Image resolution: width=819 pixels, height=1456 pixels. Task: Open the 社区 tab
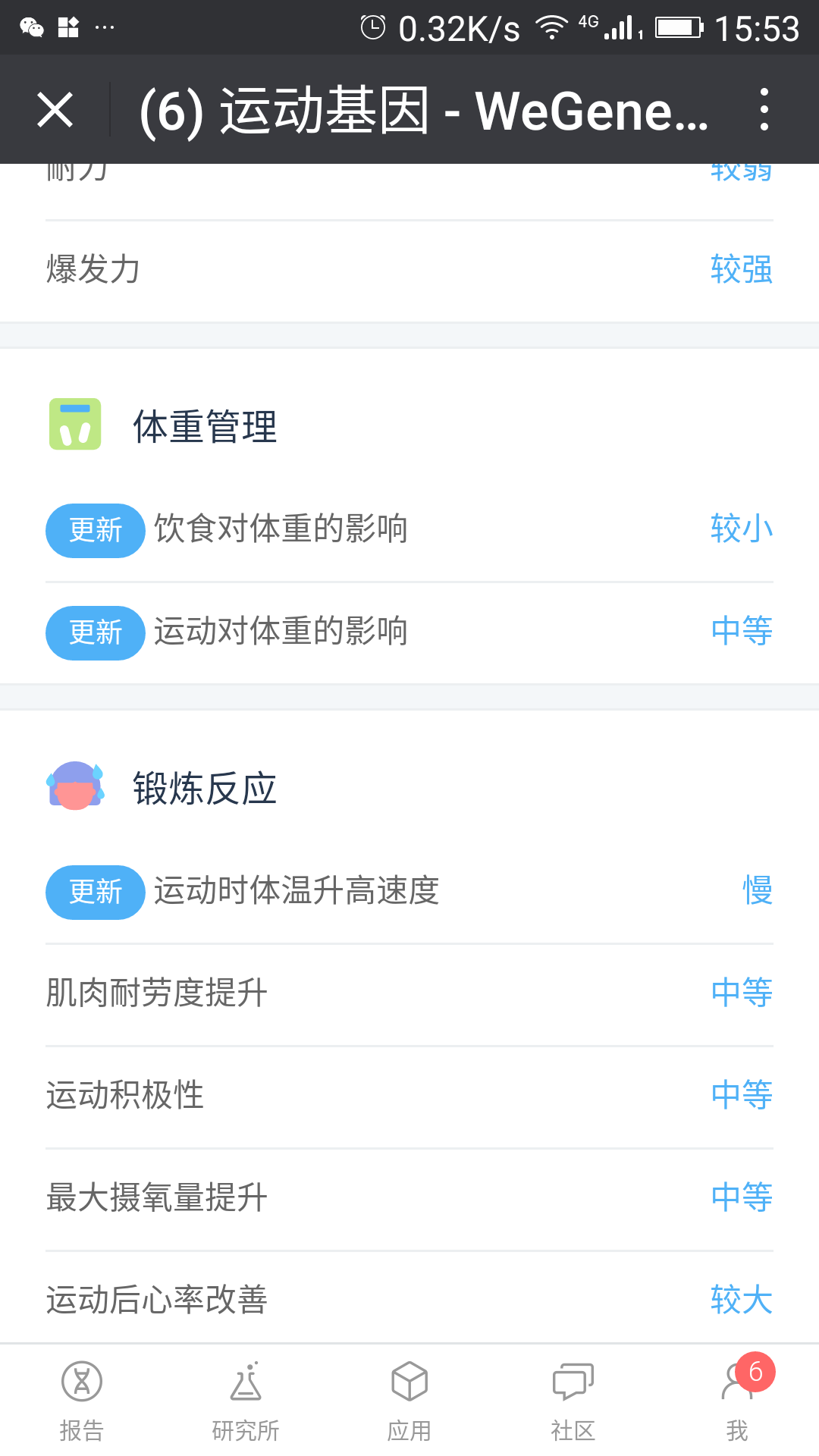[573, 1401]
